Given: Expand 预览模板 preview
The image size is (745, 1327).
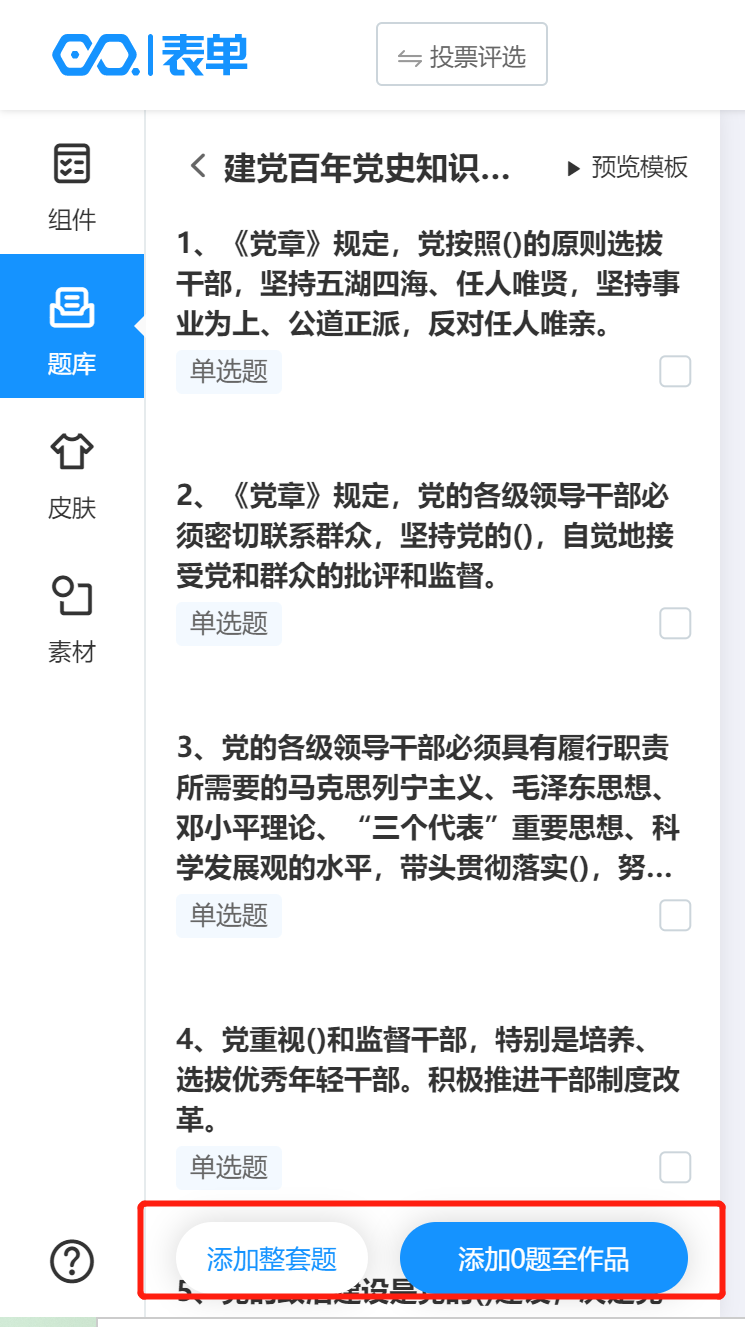Looking at the screenshot, I should [628, 167].
